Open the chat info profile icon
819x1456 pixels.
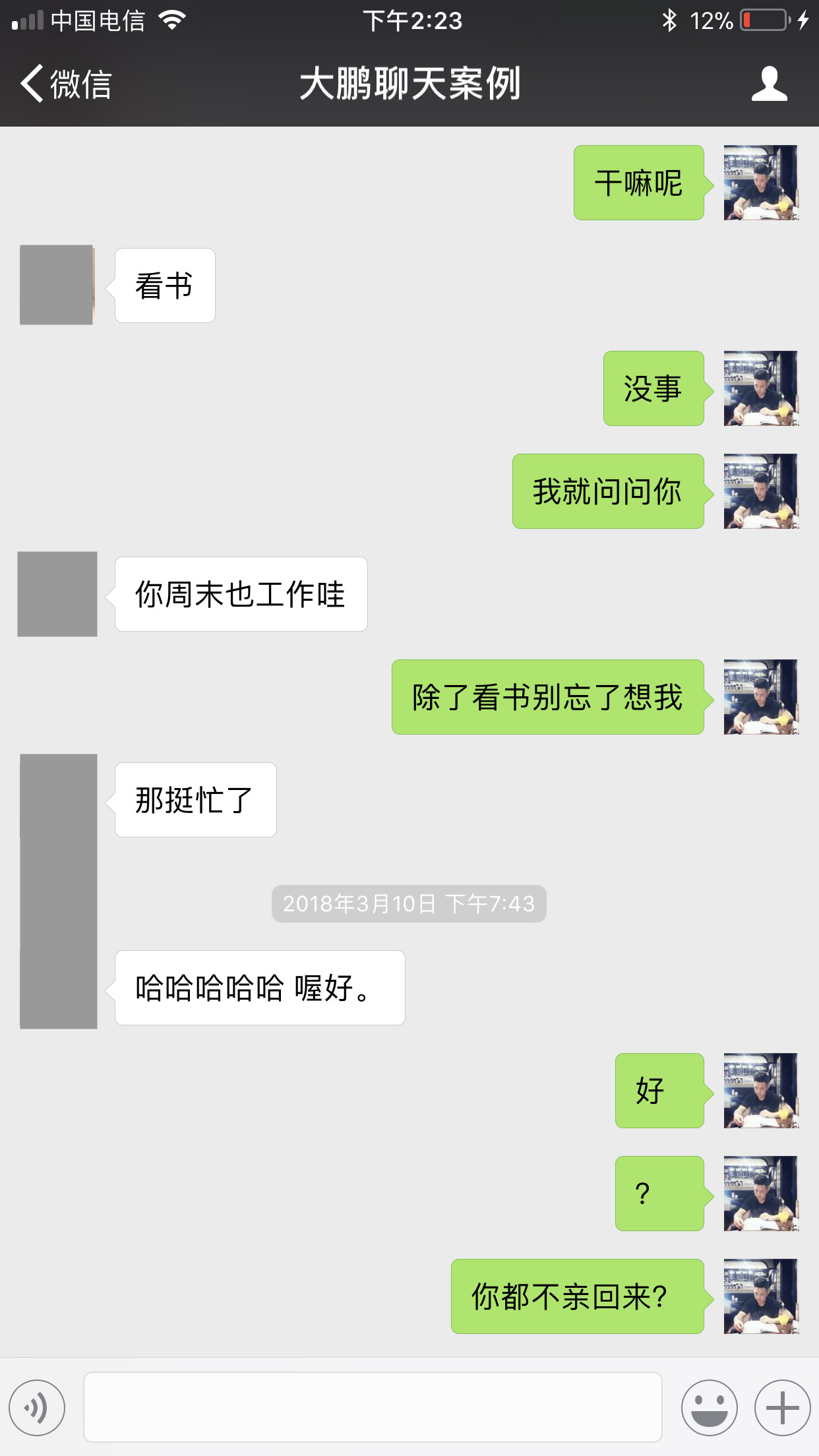tap(769, 84)
